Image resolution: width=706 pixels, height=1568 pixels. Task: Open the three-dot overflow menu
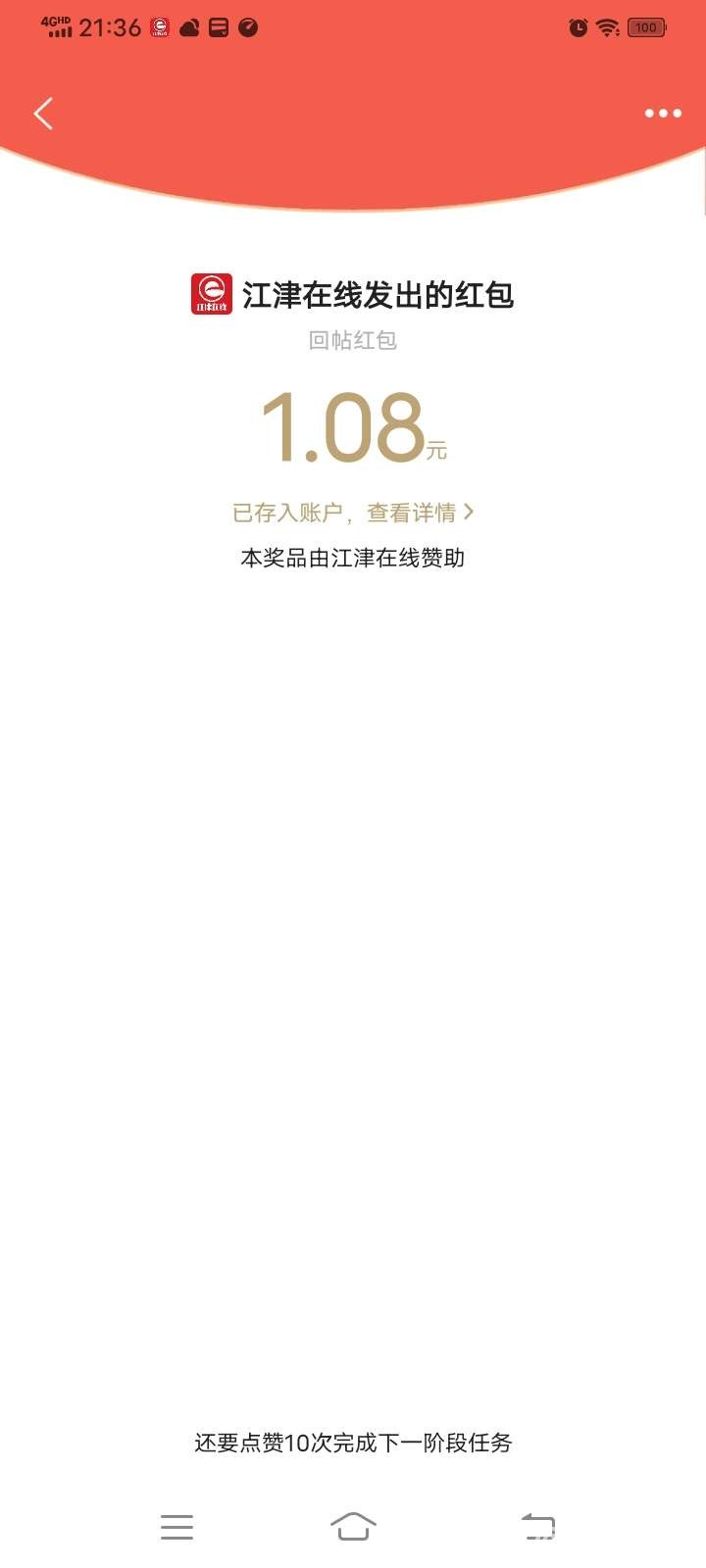[x=663, y=114]
